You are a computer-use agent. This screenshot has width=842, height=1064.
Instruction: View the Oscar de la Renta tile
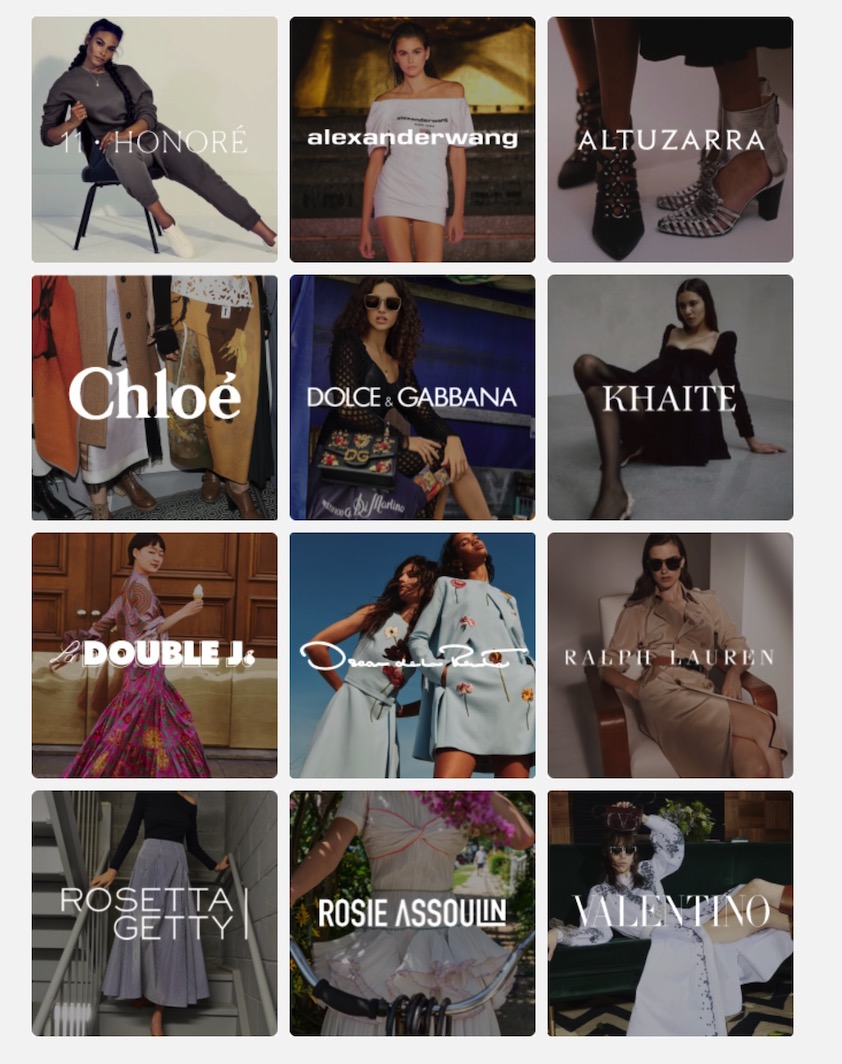pyautogui.click(x=412, y=655)
